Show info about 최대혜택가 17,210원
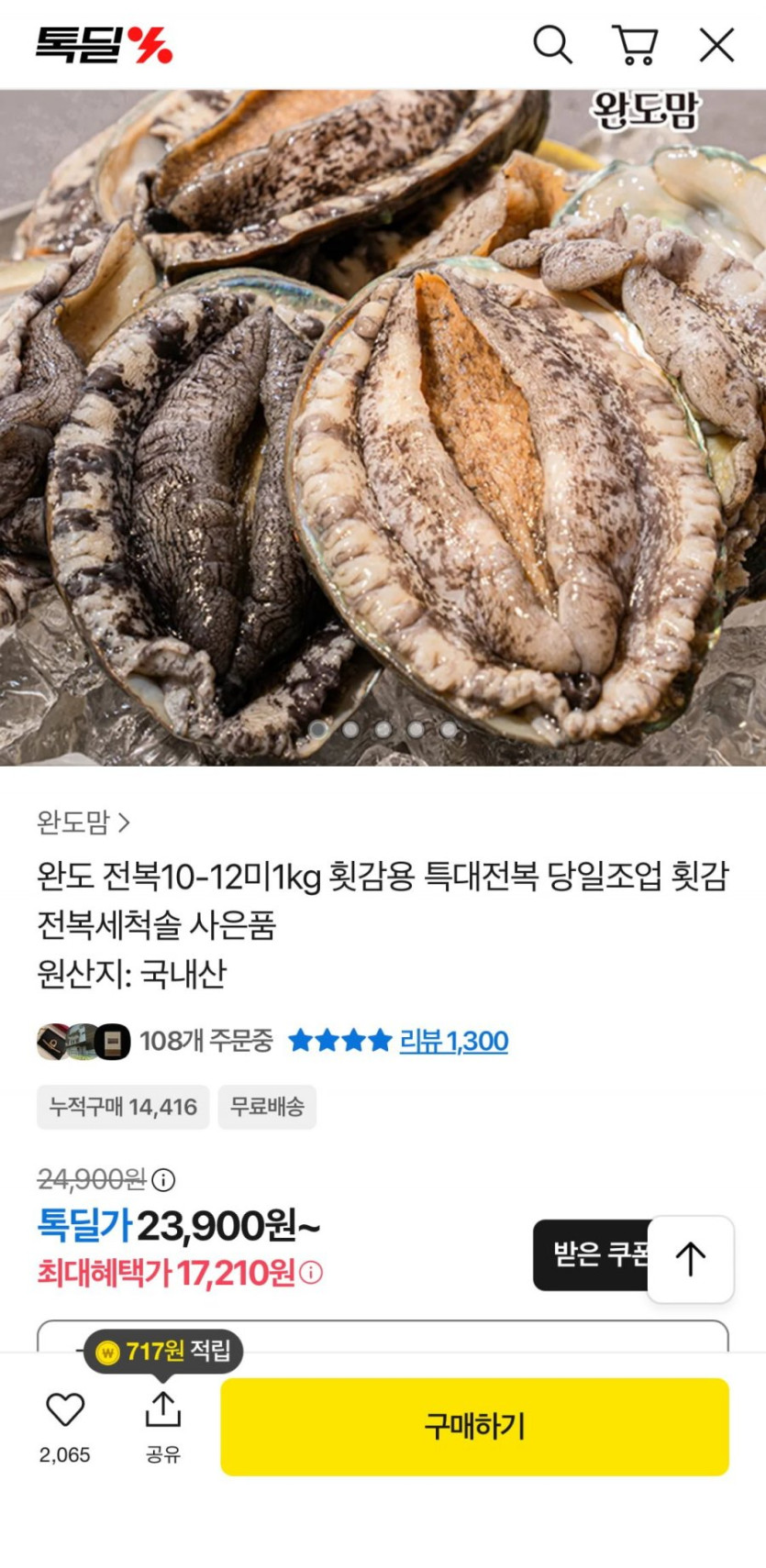 pyautogui.click(x=312, y=1273)
